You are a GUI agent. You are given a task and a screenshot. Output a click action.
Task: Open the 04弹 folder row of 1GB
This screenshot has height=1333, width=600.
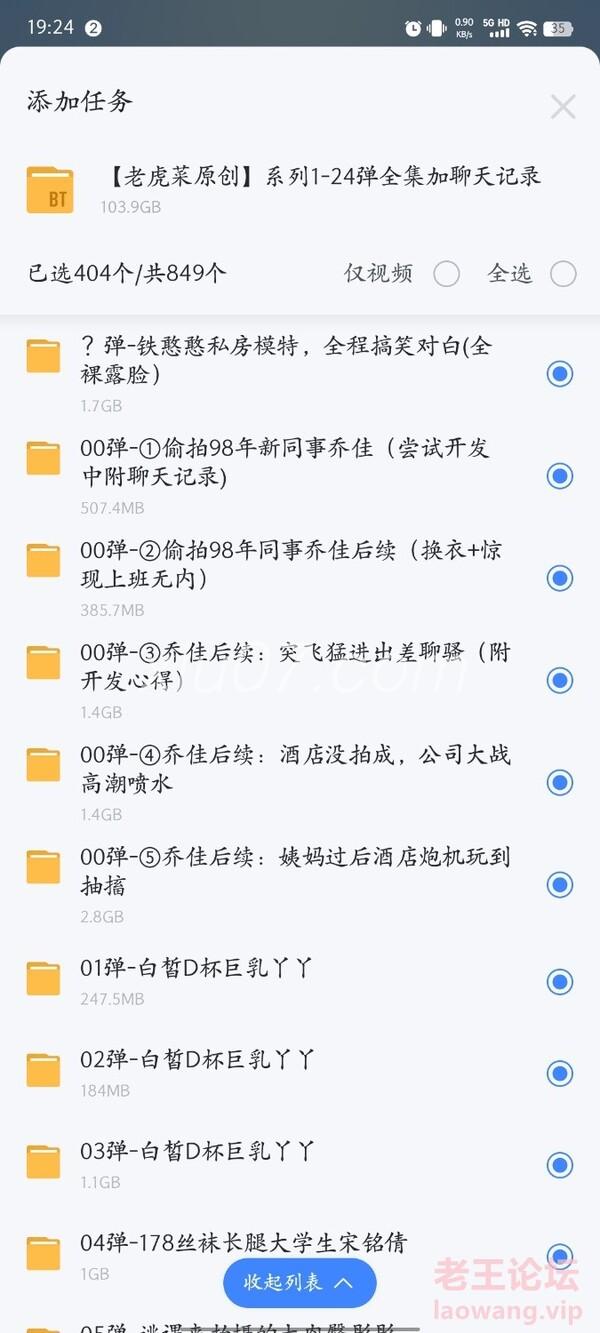tap(300, 1257)
